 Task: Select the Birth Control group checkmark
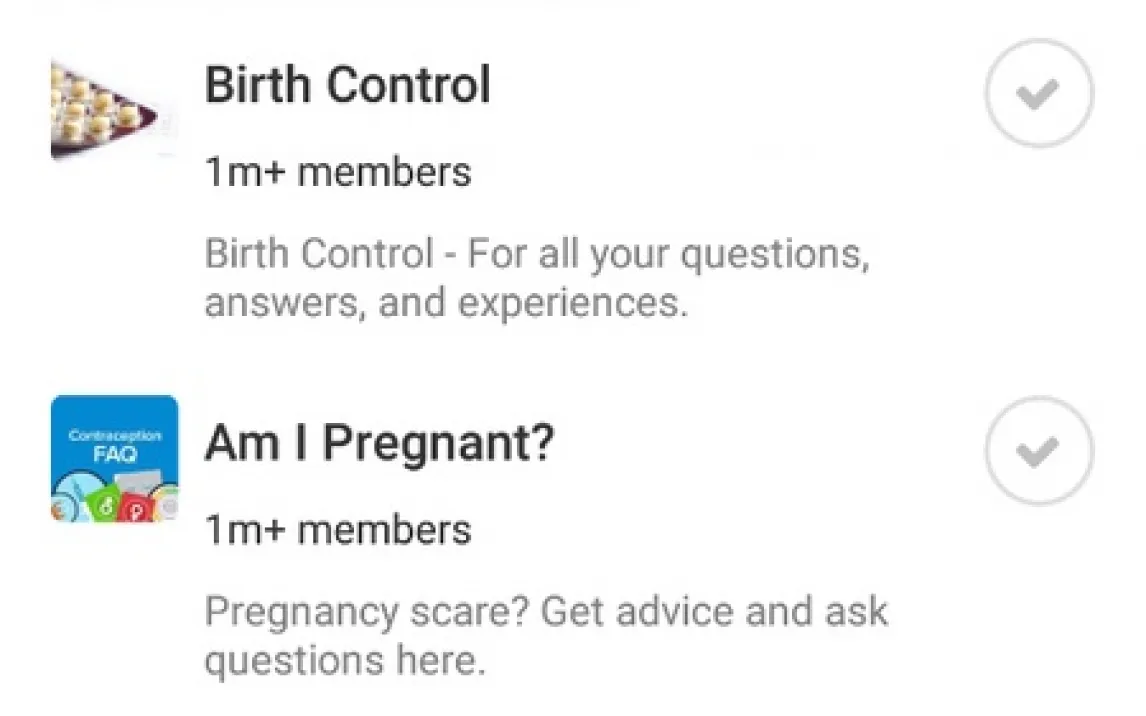pyautogui.click(x=1039, y=94)
